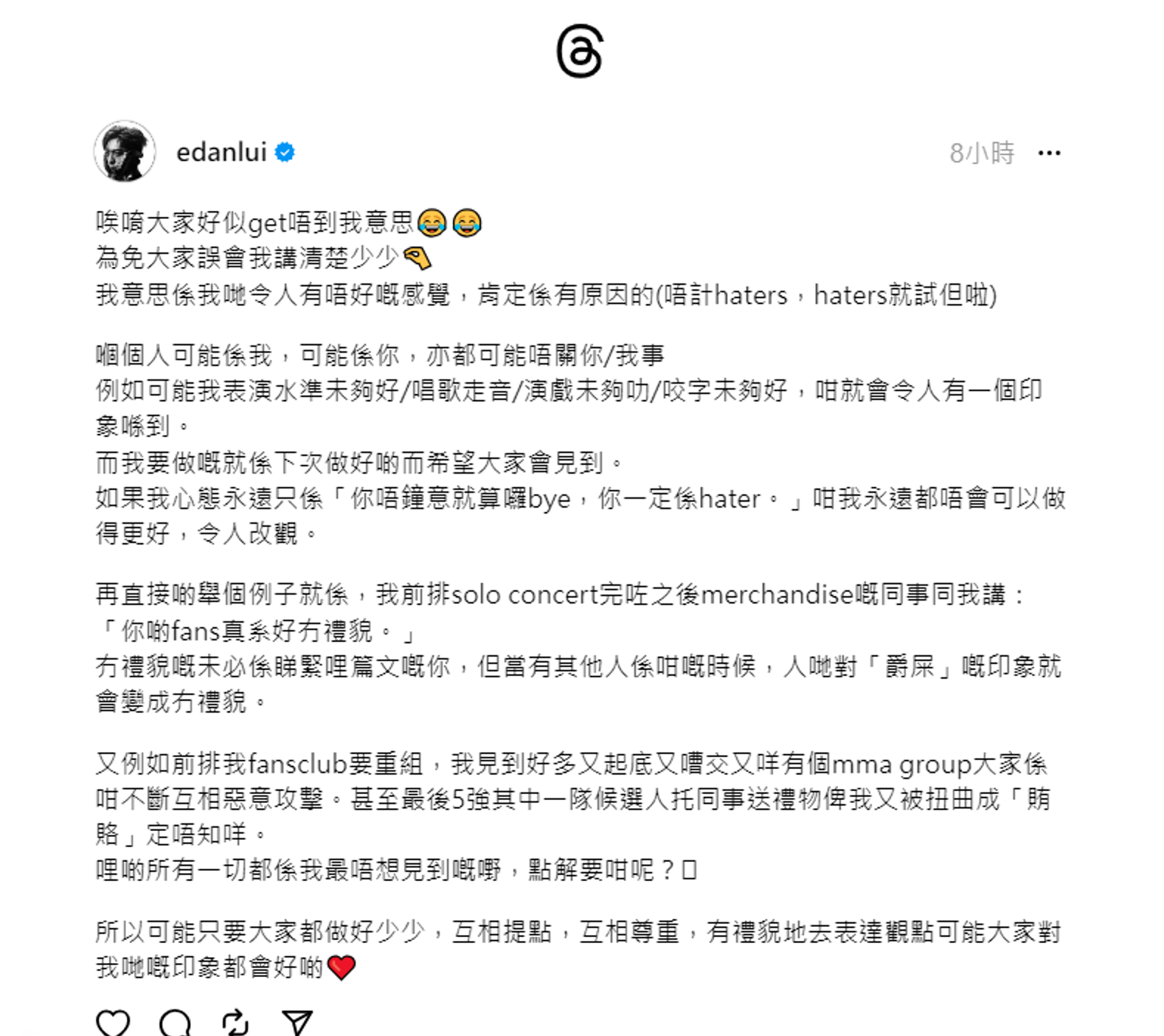Viewport: 1164px width, 1036px height.
Task: Reply to the post via comment icon
Action: click(x=175, y=1023)
